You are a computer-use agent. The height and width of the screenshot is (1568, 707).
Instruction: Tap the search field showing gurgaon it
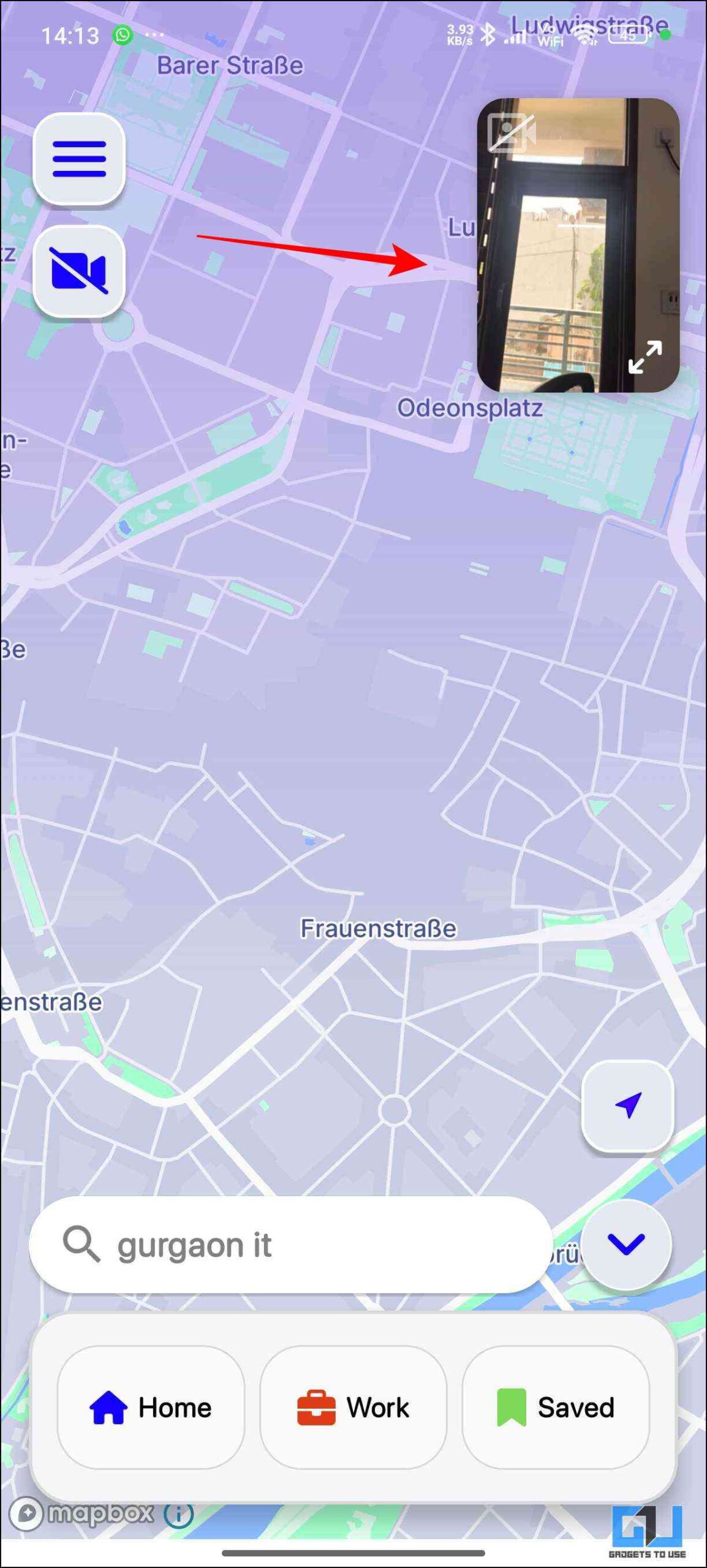pyautogui.click(x=291, y=1245)
